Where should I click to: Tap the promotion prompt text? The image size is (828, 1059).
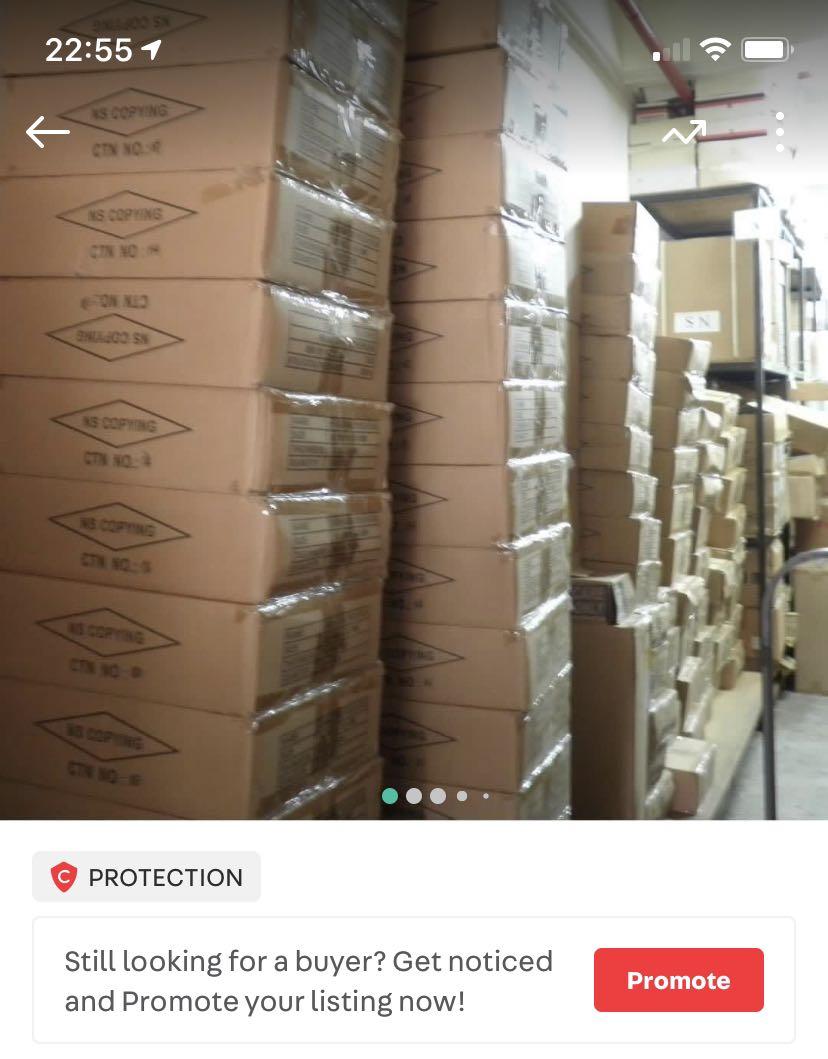click(x=308, y=980)
